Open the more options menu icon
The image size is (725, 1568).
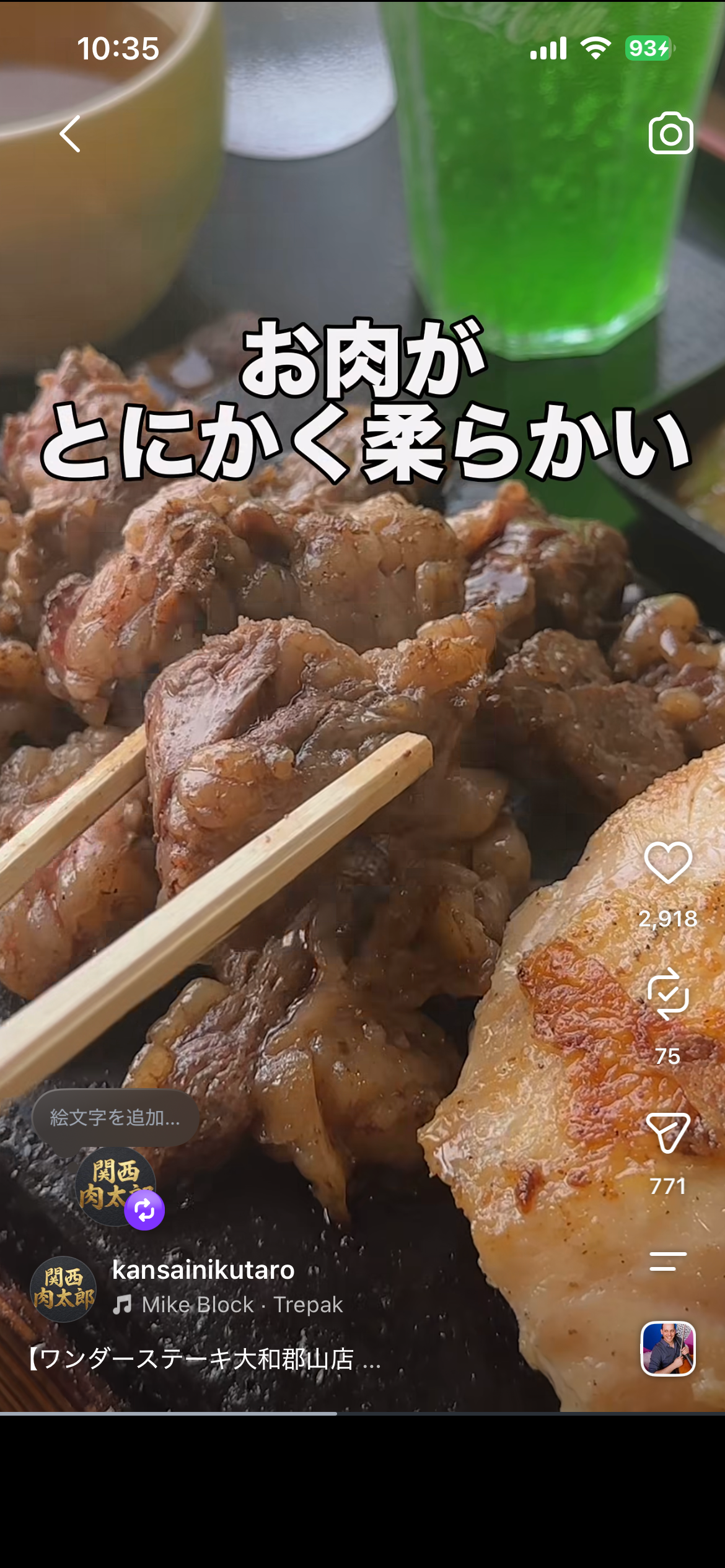click(x=668, y=1261)
